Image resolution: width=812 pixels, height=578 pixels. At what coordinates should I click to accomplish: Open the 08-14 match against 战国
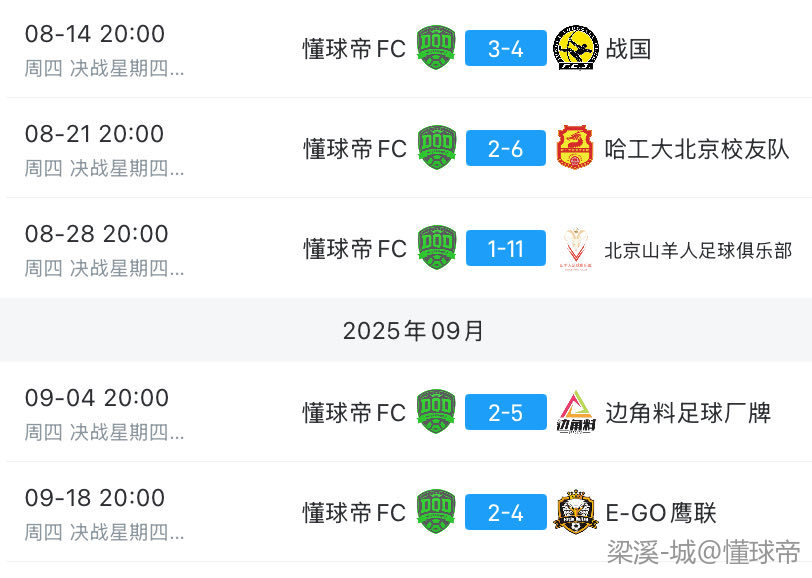coord(505,48)
